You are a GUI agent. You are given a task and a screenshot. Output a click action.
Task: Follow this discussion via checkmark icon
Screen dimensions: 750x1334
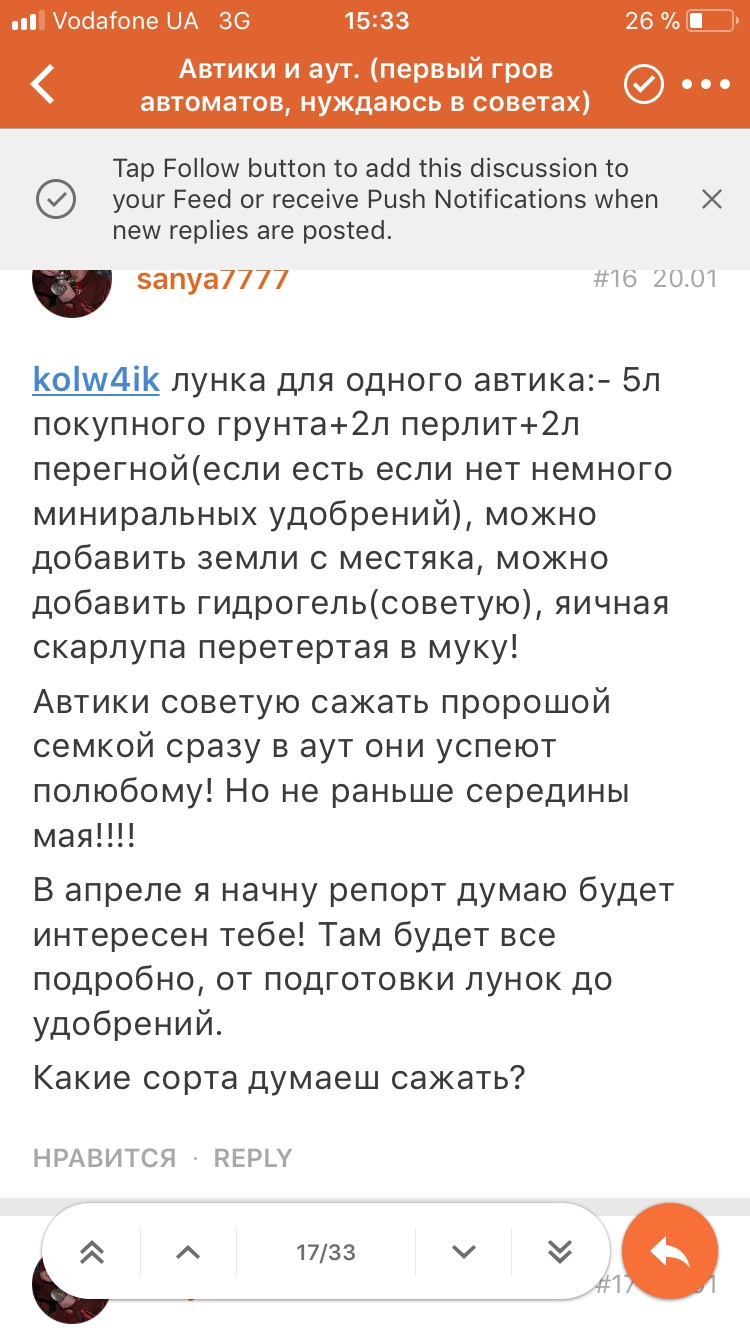[x=644, y=86]
